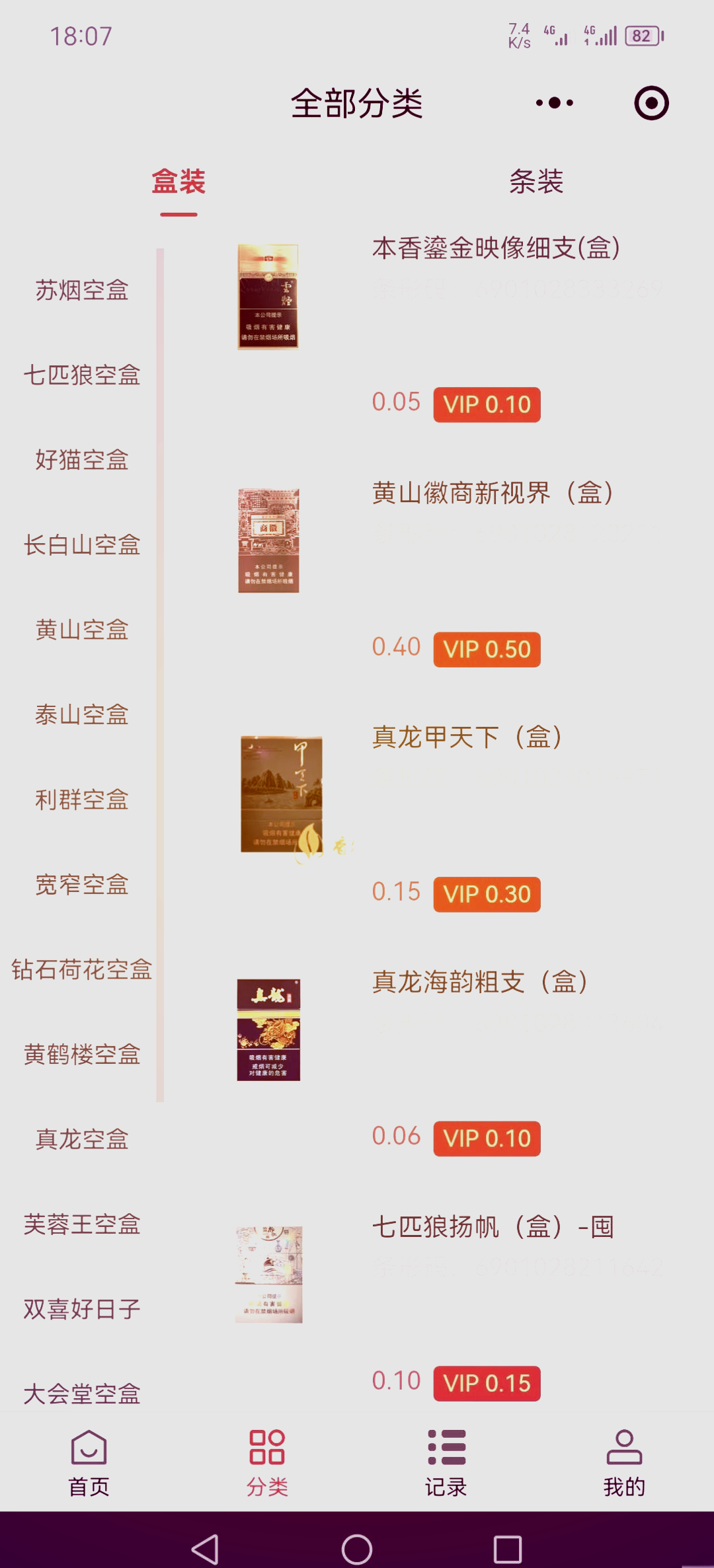Tap the system back button

[x=205, y=1549]
